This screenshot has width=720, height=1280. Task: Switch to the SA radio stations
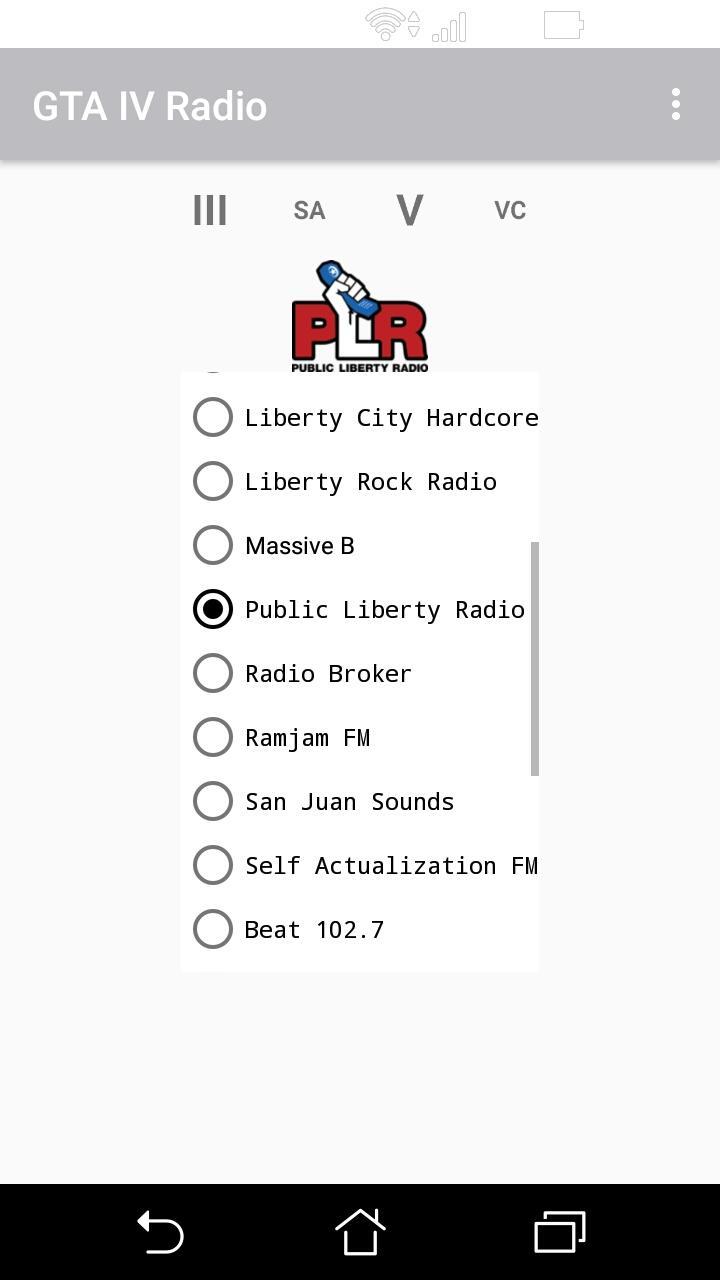(x=309, y=210)
